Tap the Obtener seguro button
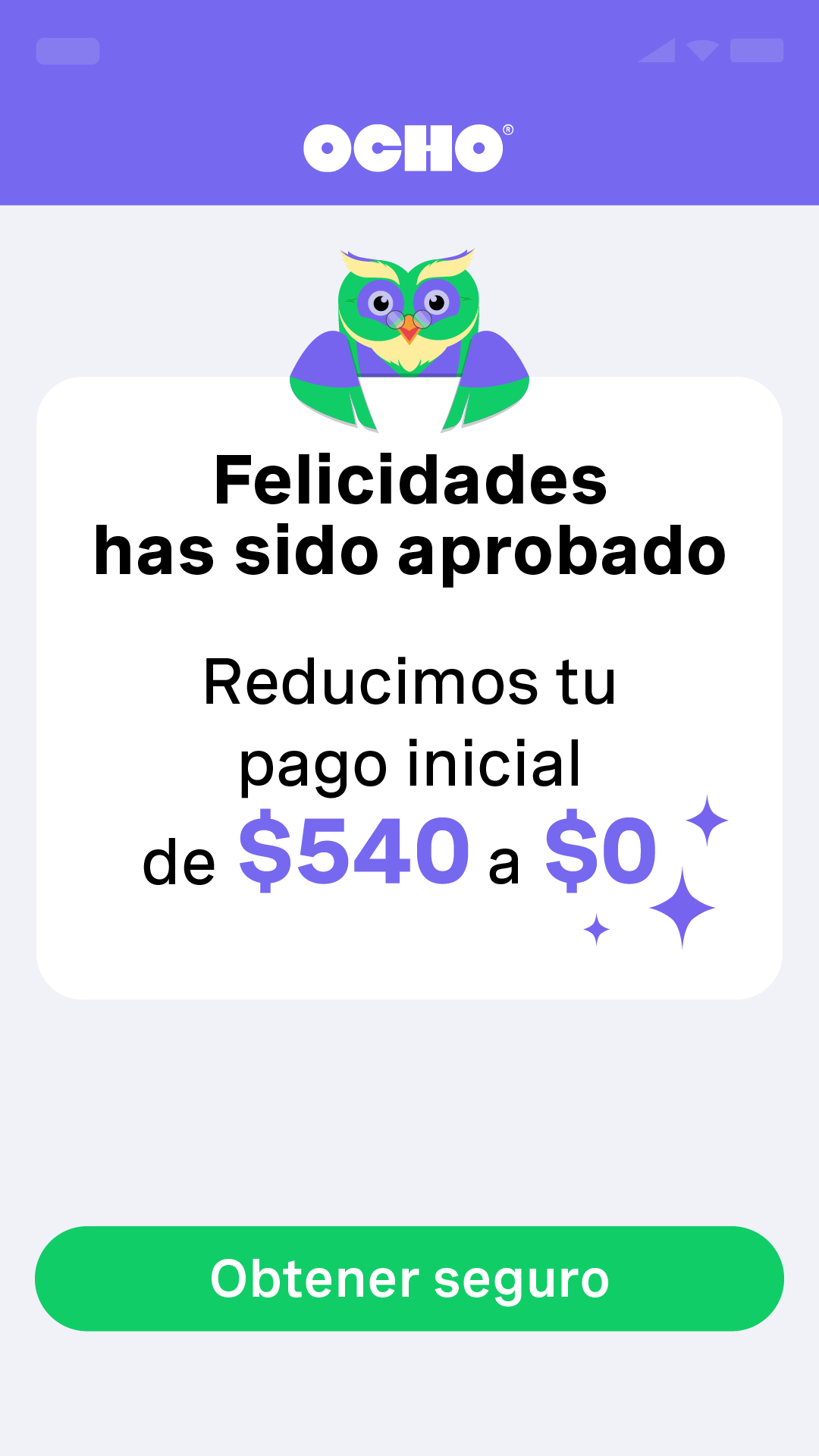This screenshot has height=1456, width=819. 409,1279
